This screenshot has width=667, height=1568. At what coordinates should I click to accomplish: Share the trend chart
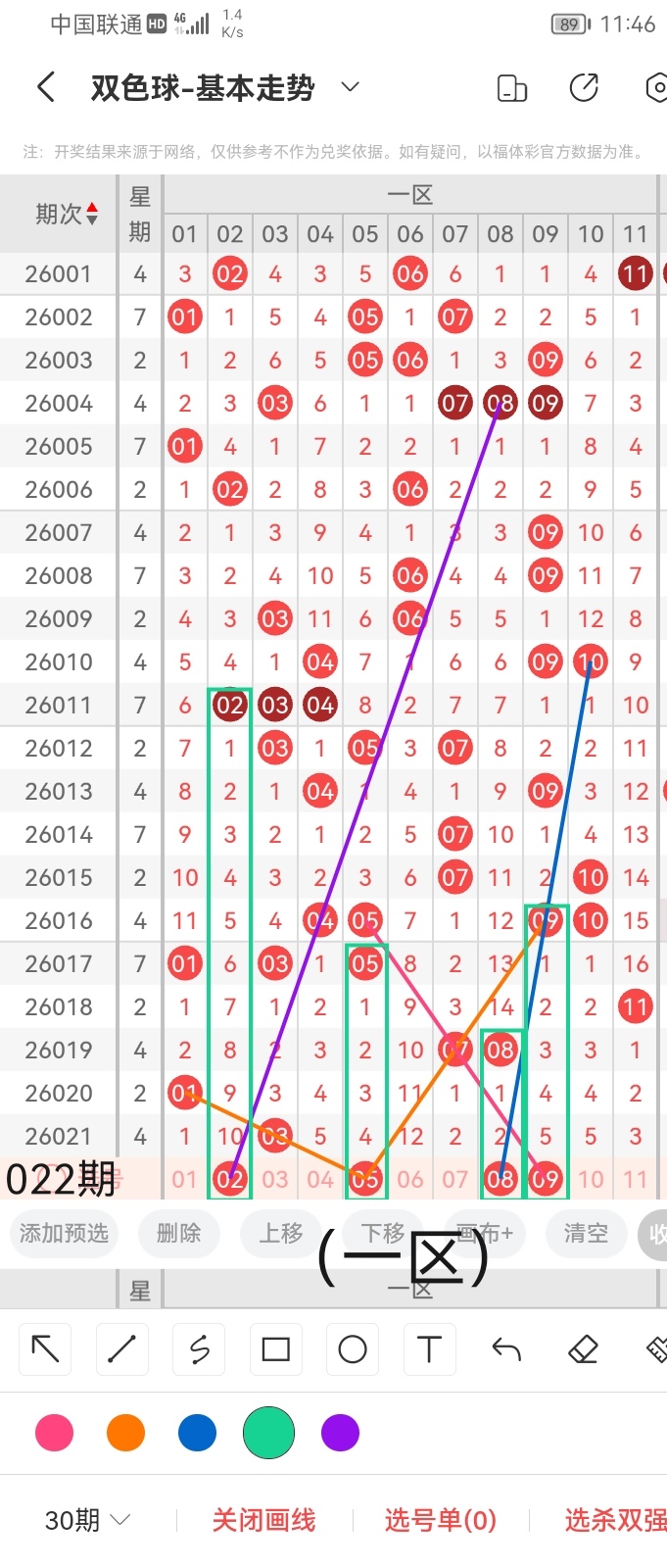[x=584, y=88]
